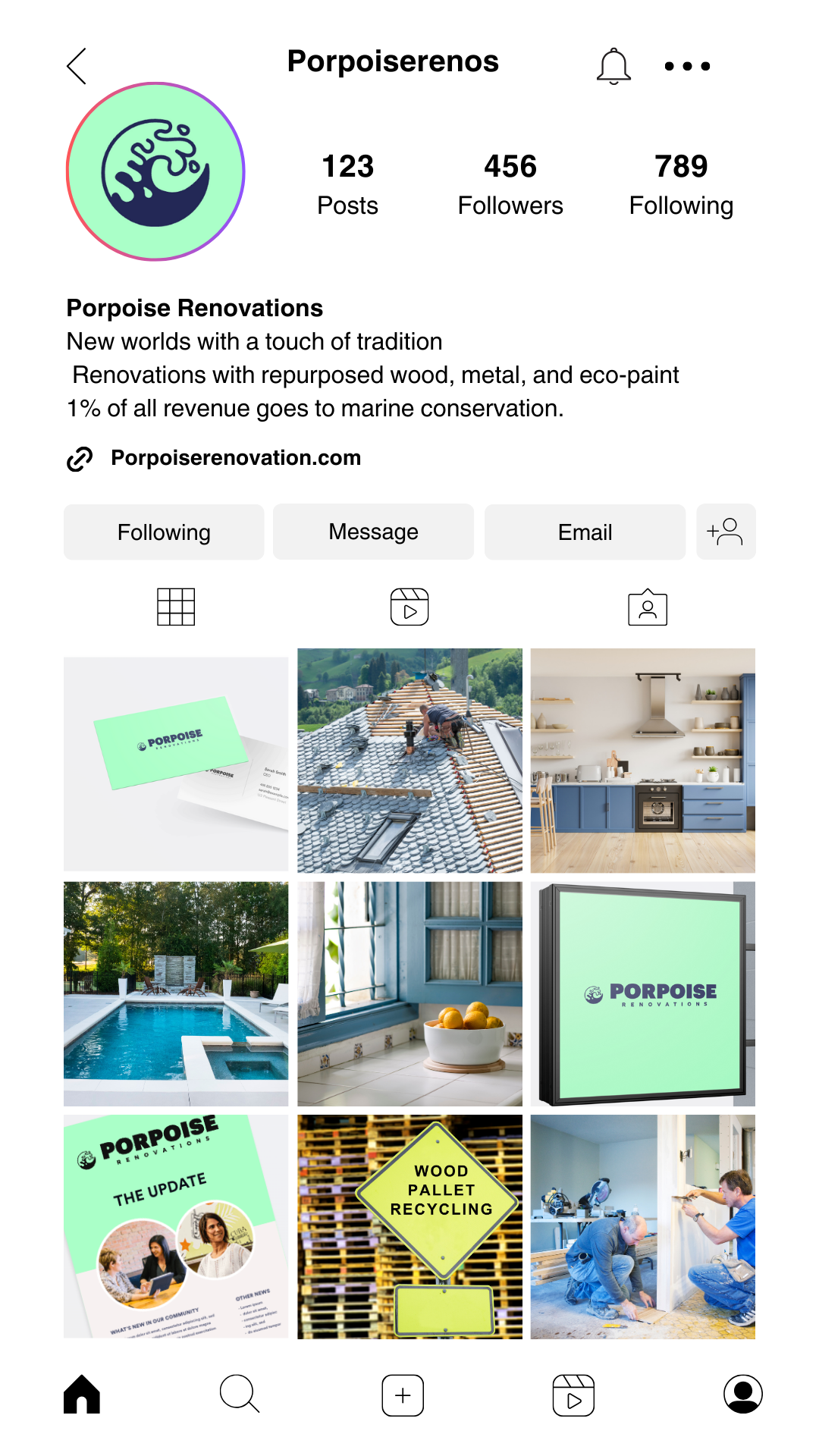Message Porpoise Renovations
The height and width of the screenshot is (1456, 819).
[373, 532]
